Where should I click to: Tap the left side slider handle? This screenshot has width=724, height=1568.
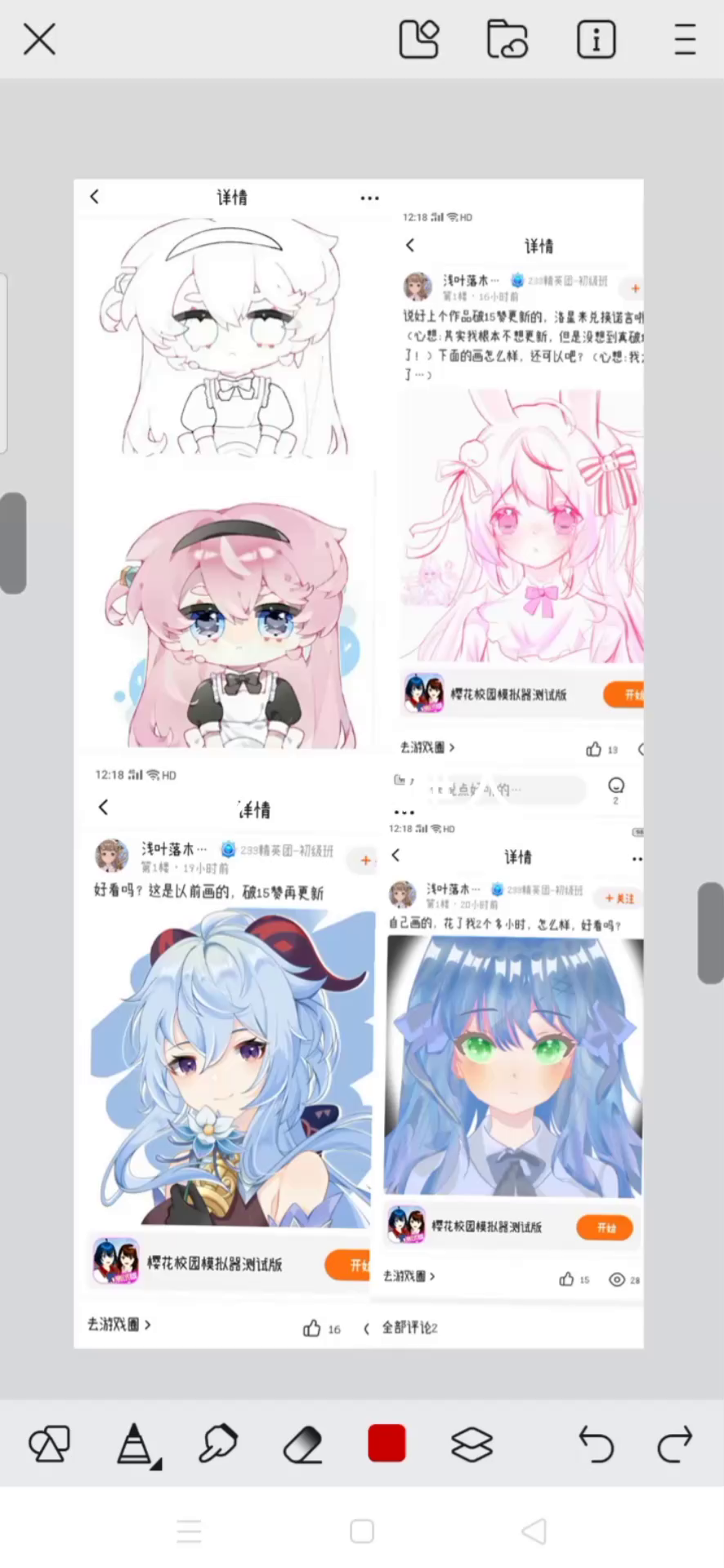pyautogui.click(x=13, y=543)
